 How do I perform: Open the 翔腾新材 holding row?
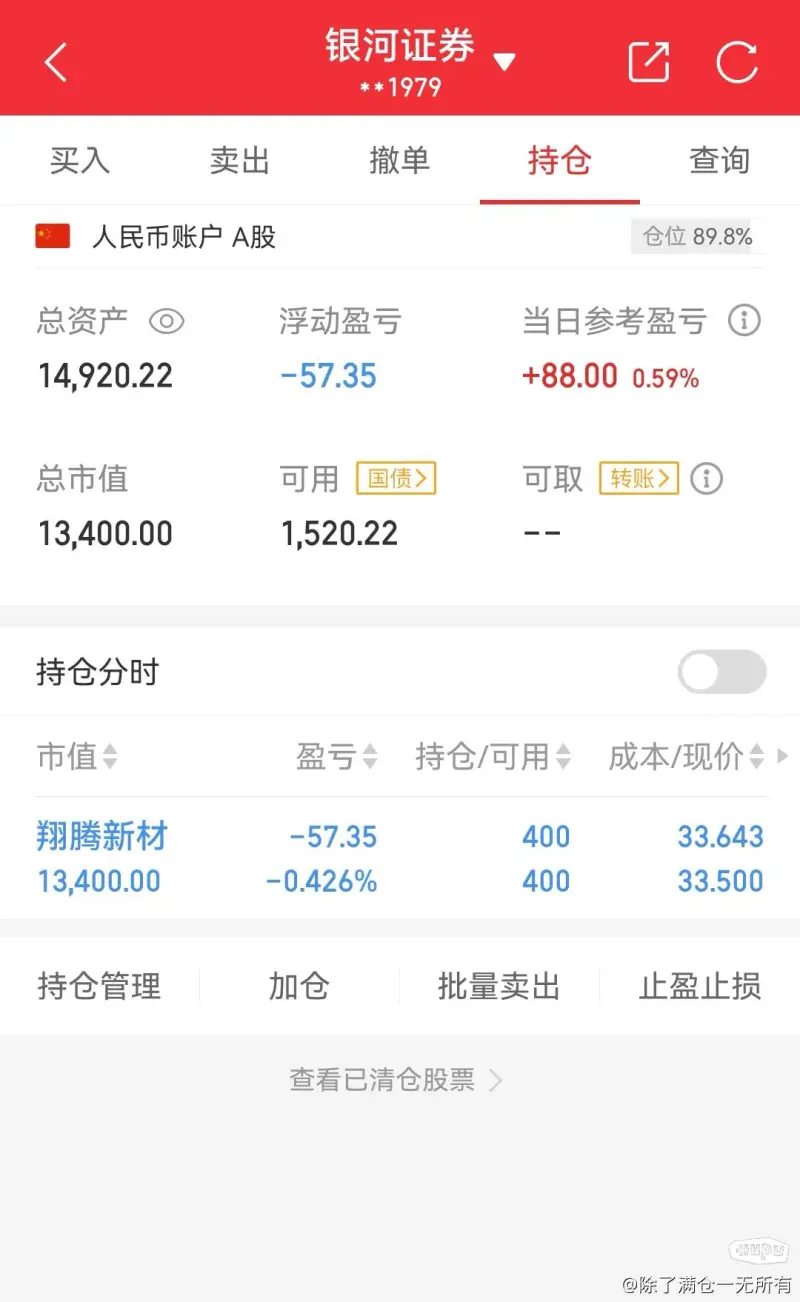pyautogui.click(x=400, y=858)
